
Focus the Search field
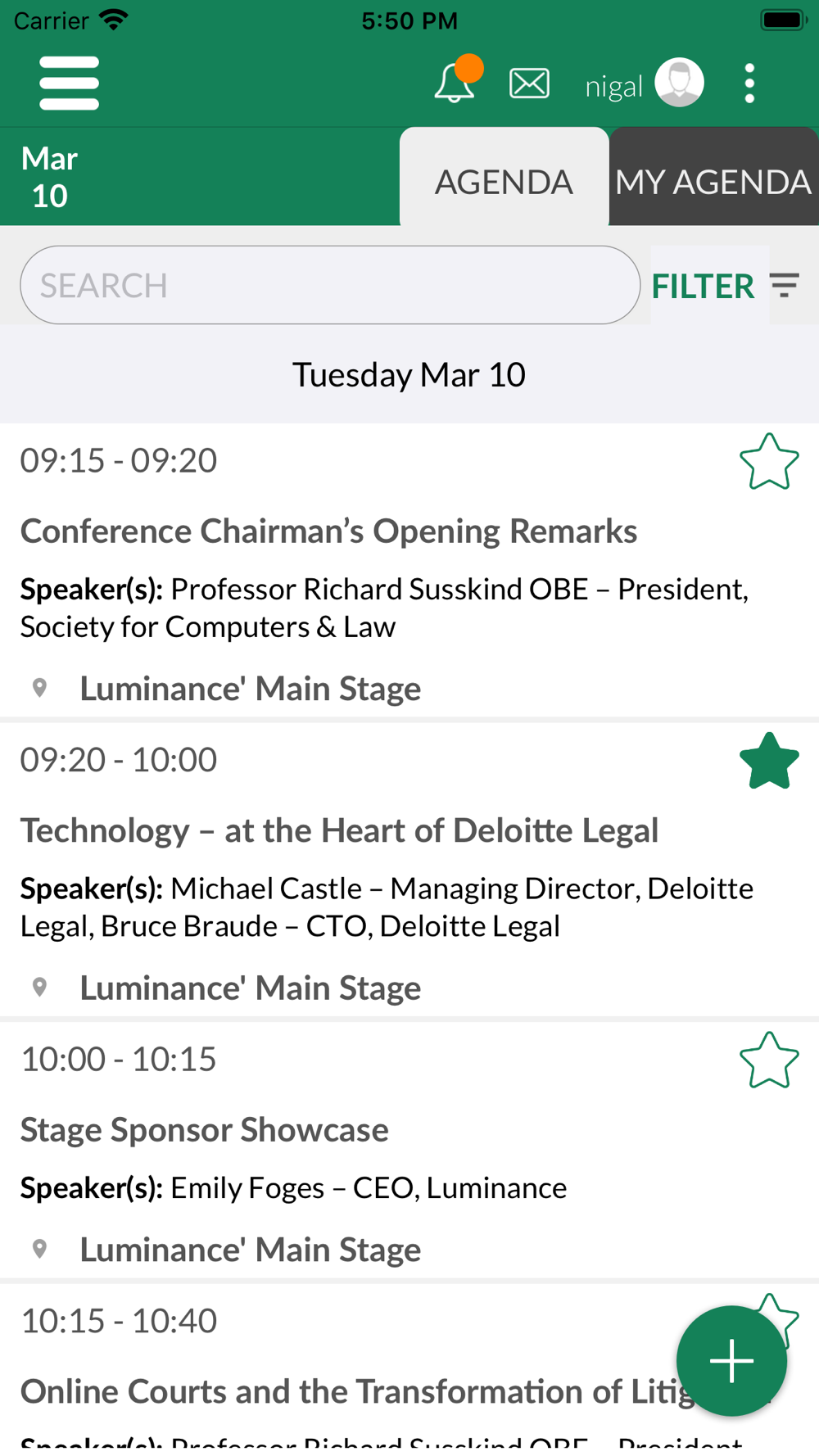(x=330, y=285)
